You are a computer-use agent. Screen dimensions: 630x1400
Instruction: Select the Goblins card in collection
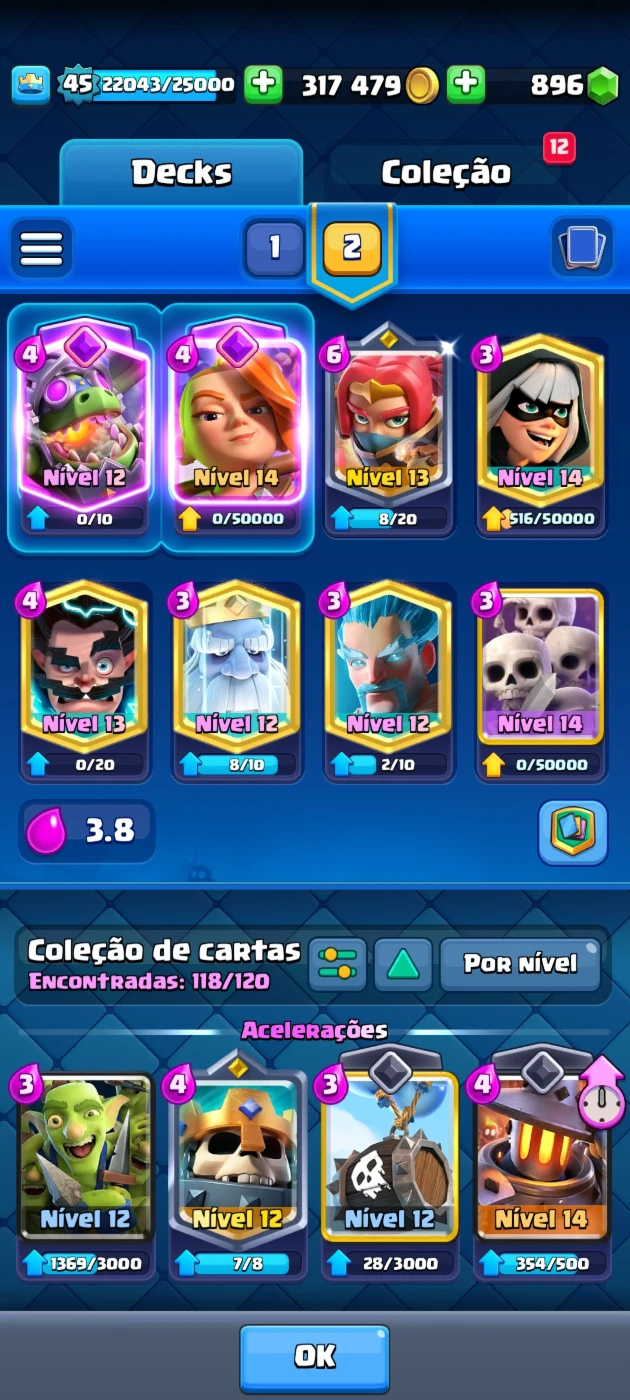(x=86, y=1176)
